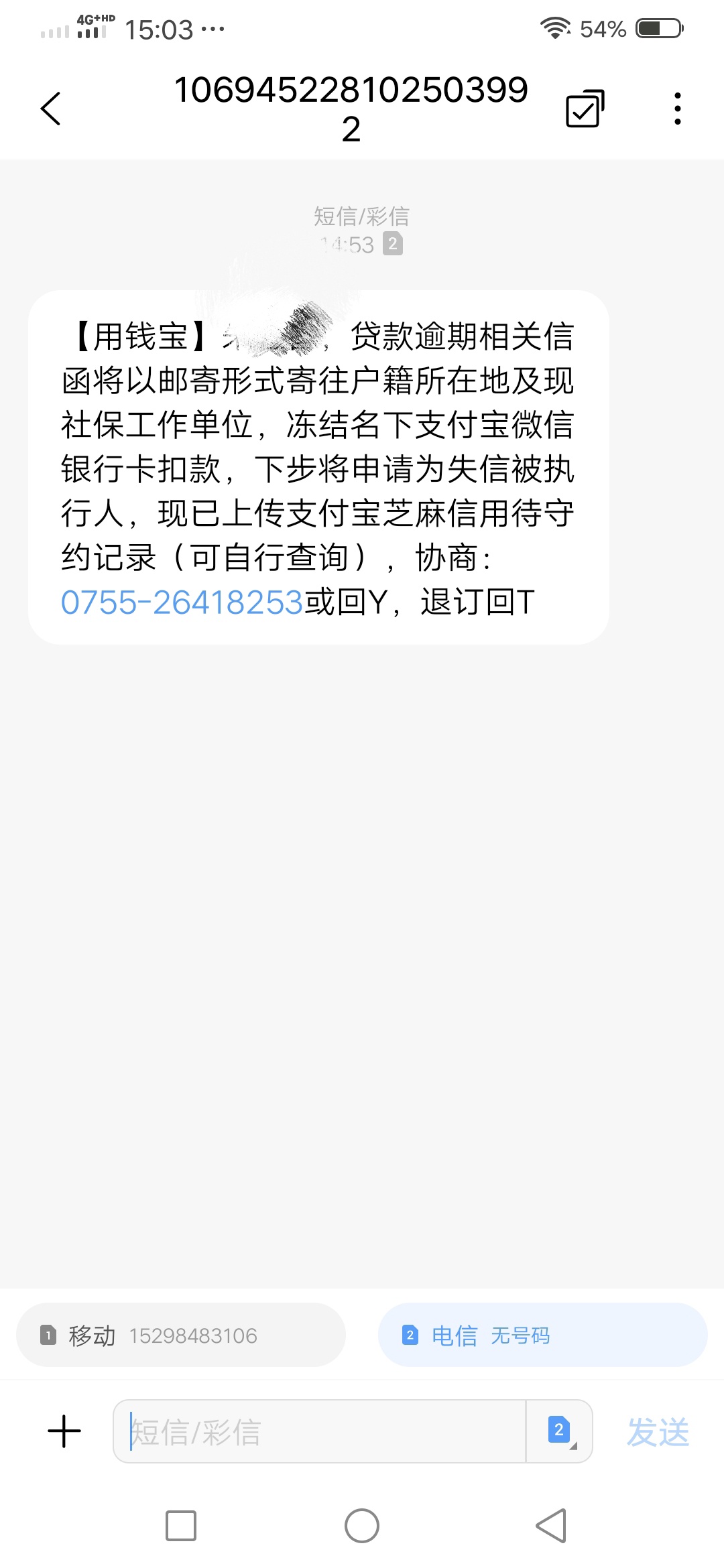Tap the multi-select checkbox icon in header
The image size is (724, 1568).
585,109
